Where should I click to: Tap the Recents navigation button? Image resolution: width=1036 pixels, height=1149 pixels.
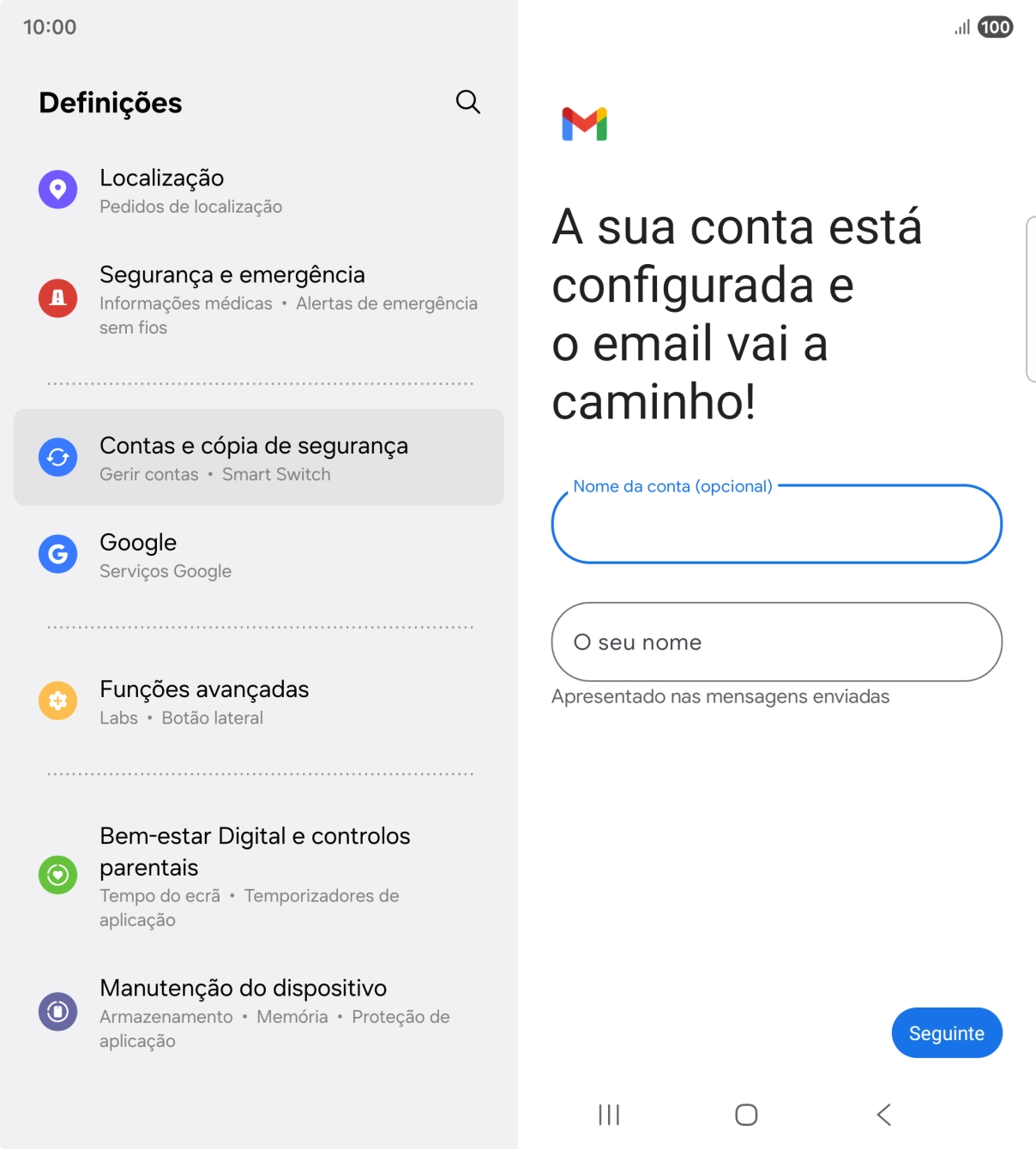tap(608, 1116)
